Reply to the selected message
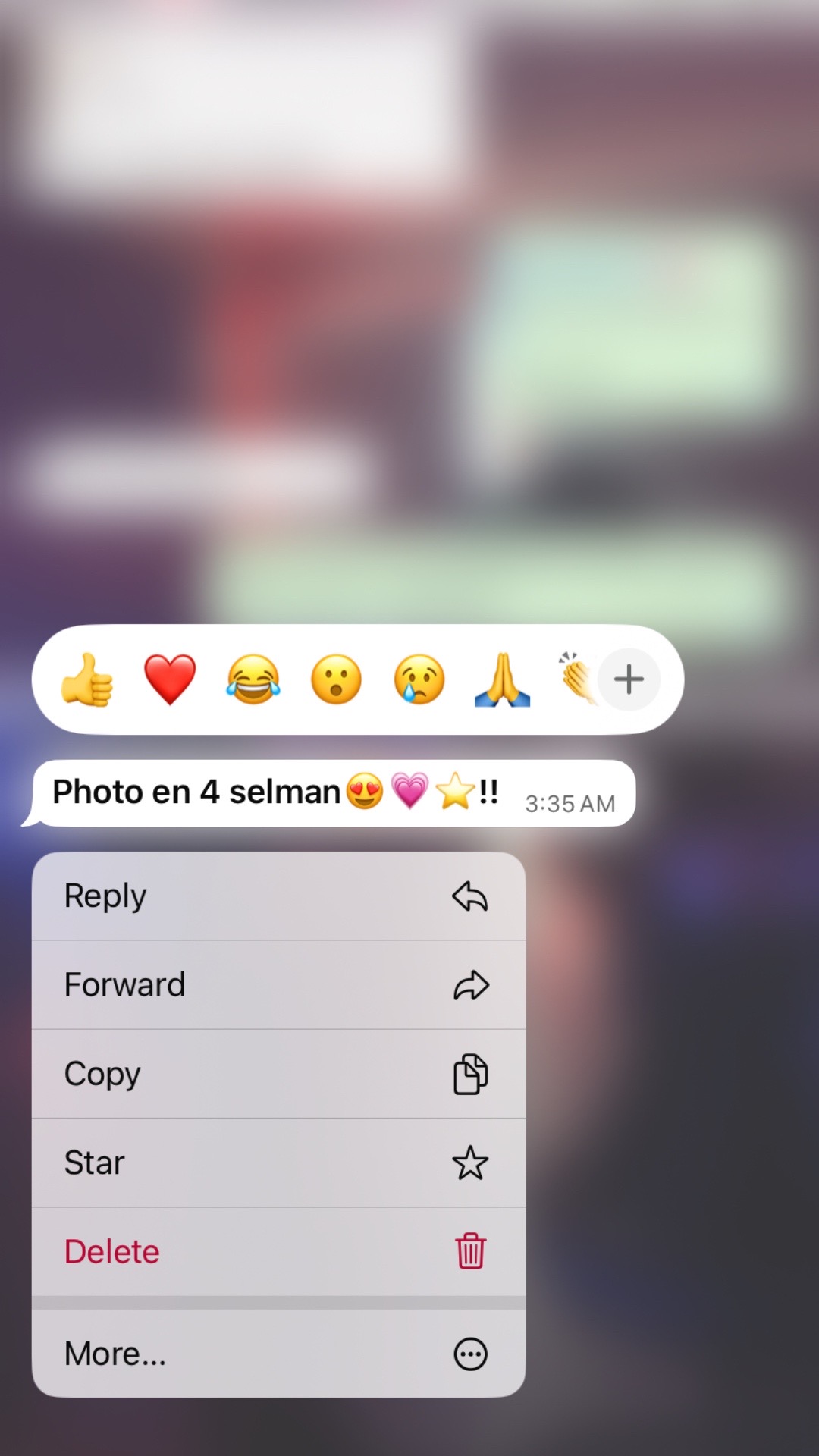Screen dimensions: 819x1456 click(278, 896)
